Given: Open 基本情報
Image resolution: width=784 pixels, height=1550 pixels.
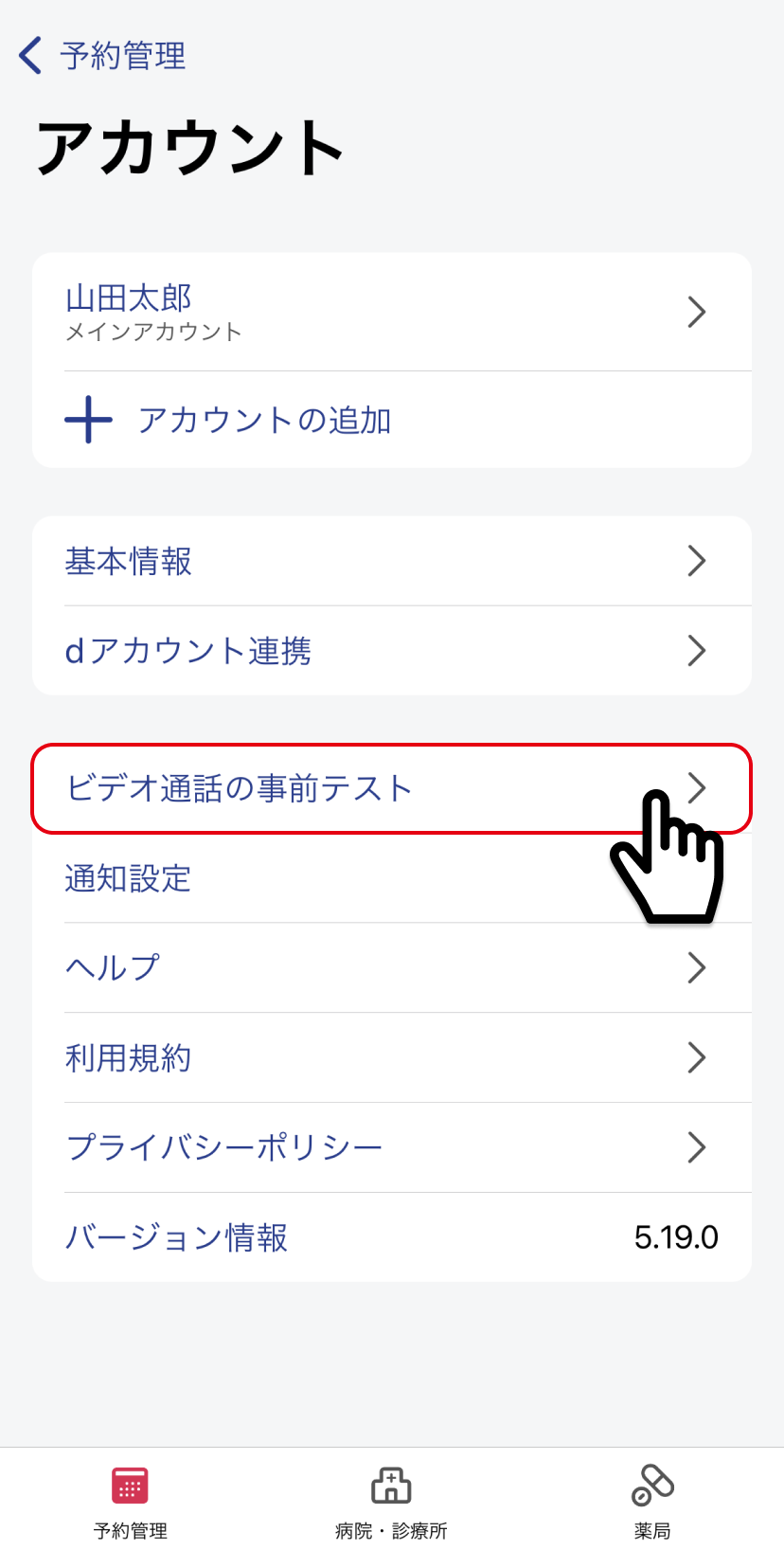Looking at the screenshot, I should 392,561.
